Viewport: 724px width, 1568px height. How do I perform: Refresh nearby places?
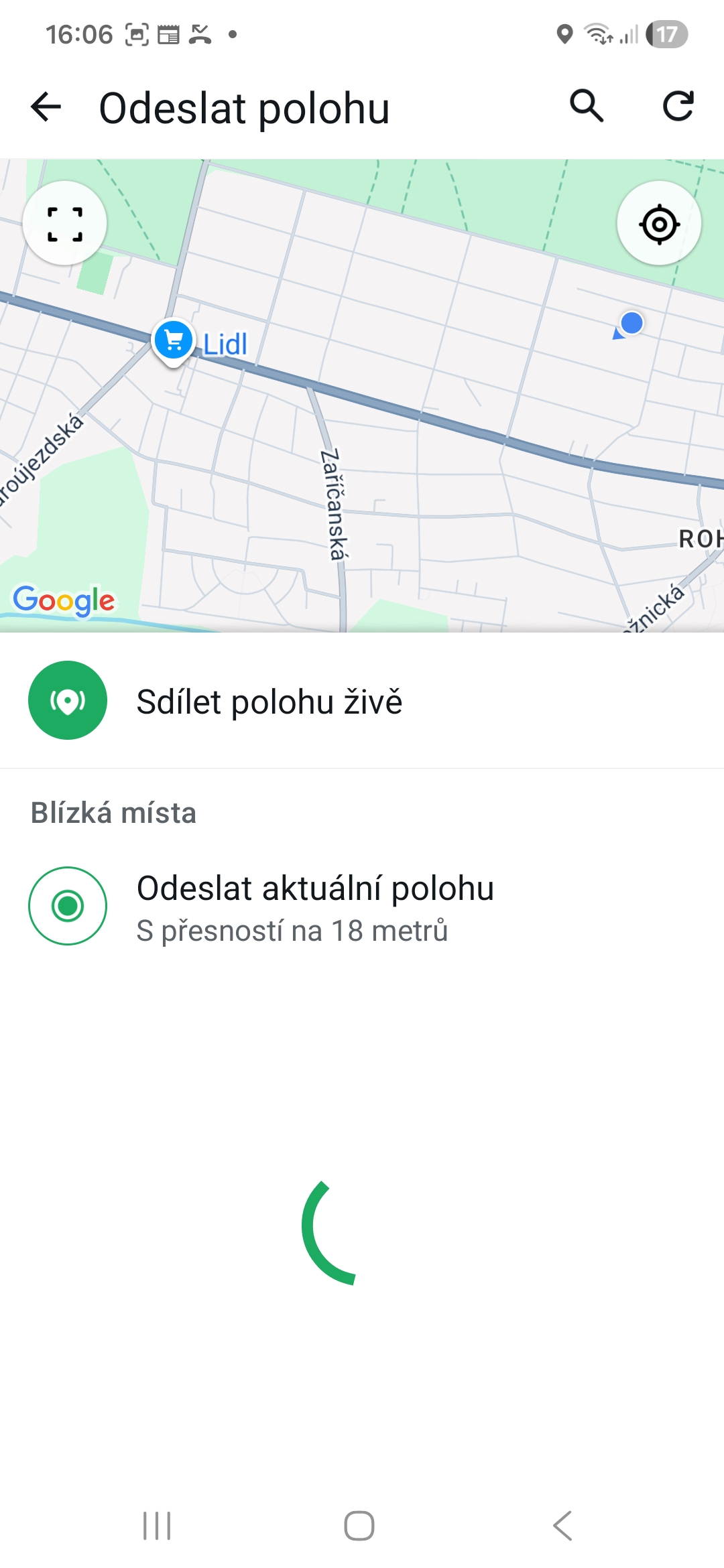pyautogui.click(x=678, y=106)
